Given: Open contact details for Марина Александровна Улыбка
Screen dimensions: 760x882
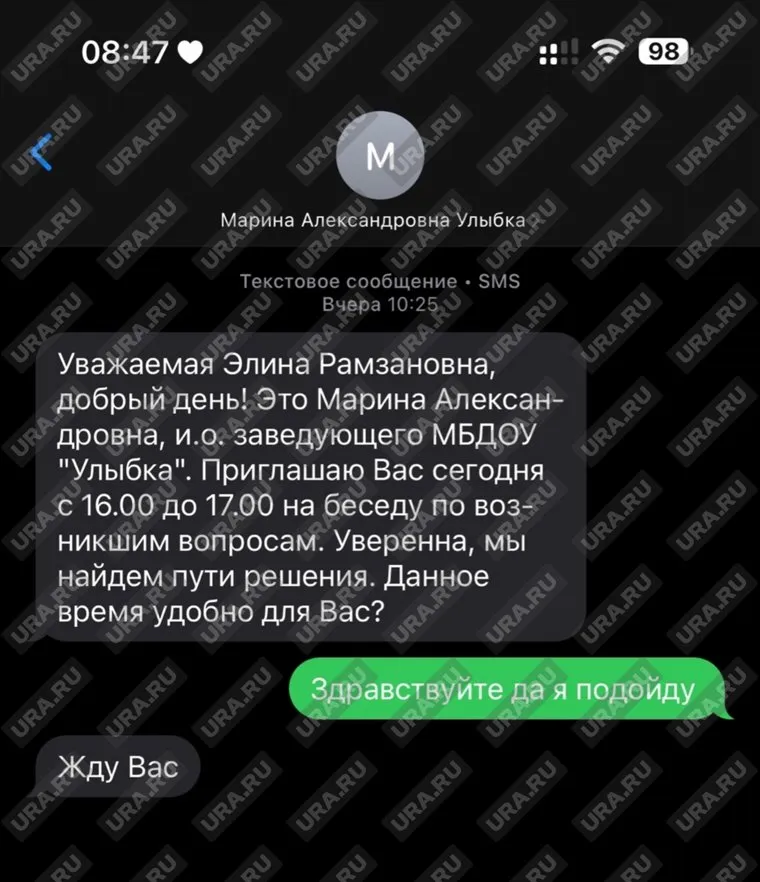Looking at the screenshot, I should [x=381, y=156].
